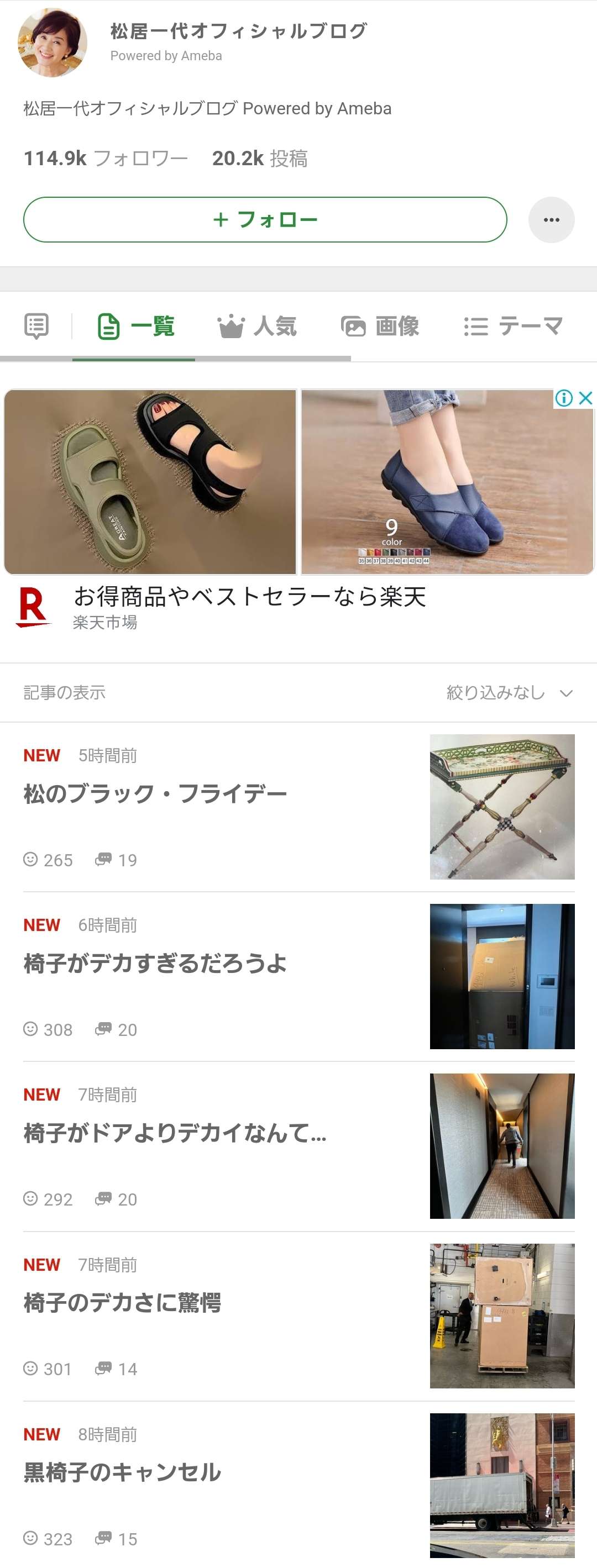
Task: Open the navy blue shoes ad image
Action: click(447, 481)
